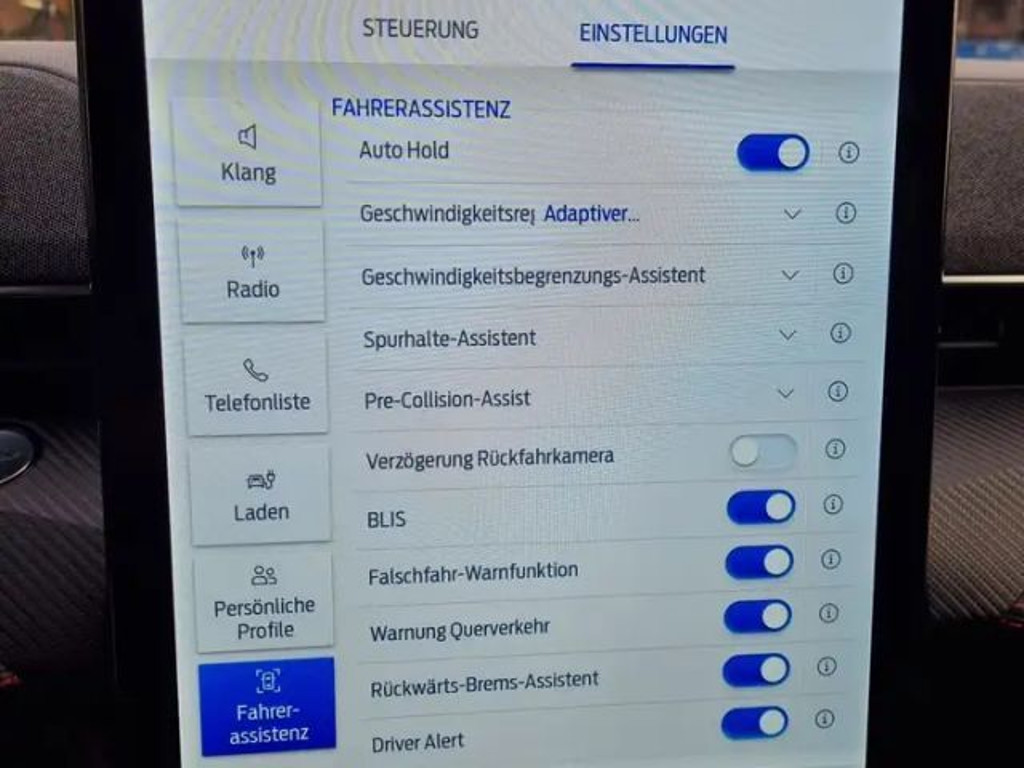Expand Spurhalte-Assistent settings

point(788,335)
